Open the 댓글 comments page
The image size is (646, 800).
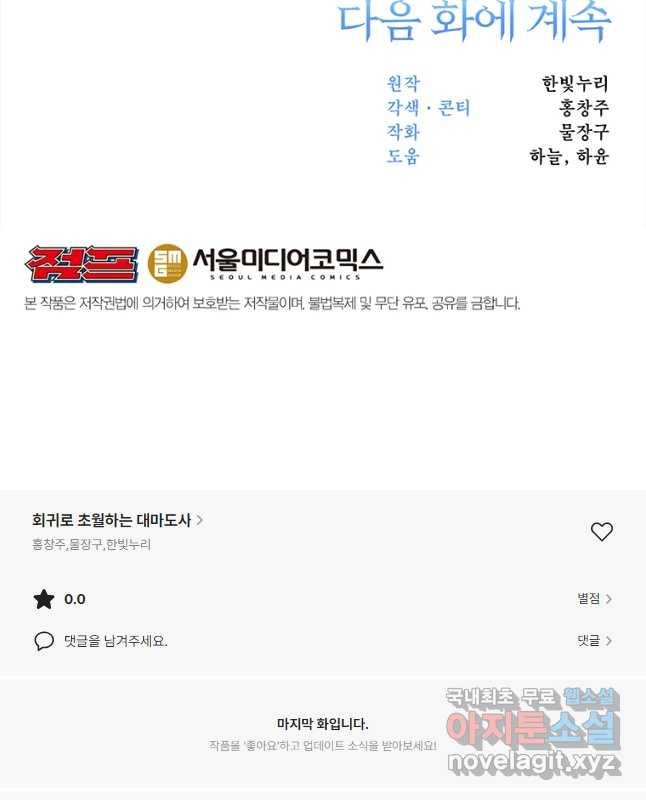coord(594,641)
